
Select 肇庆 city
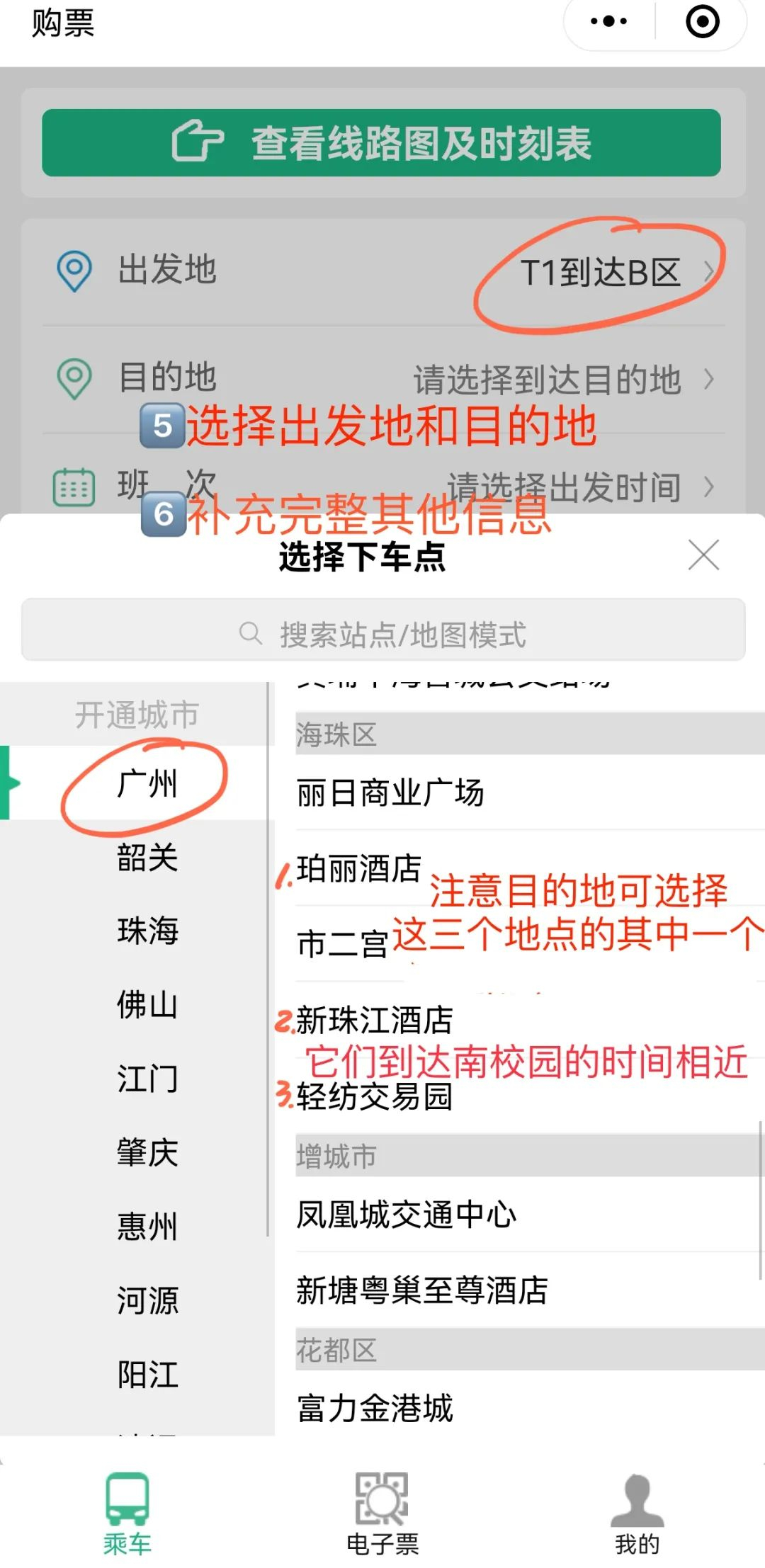pyautogui.click(x=147, y=1153)
